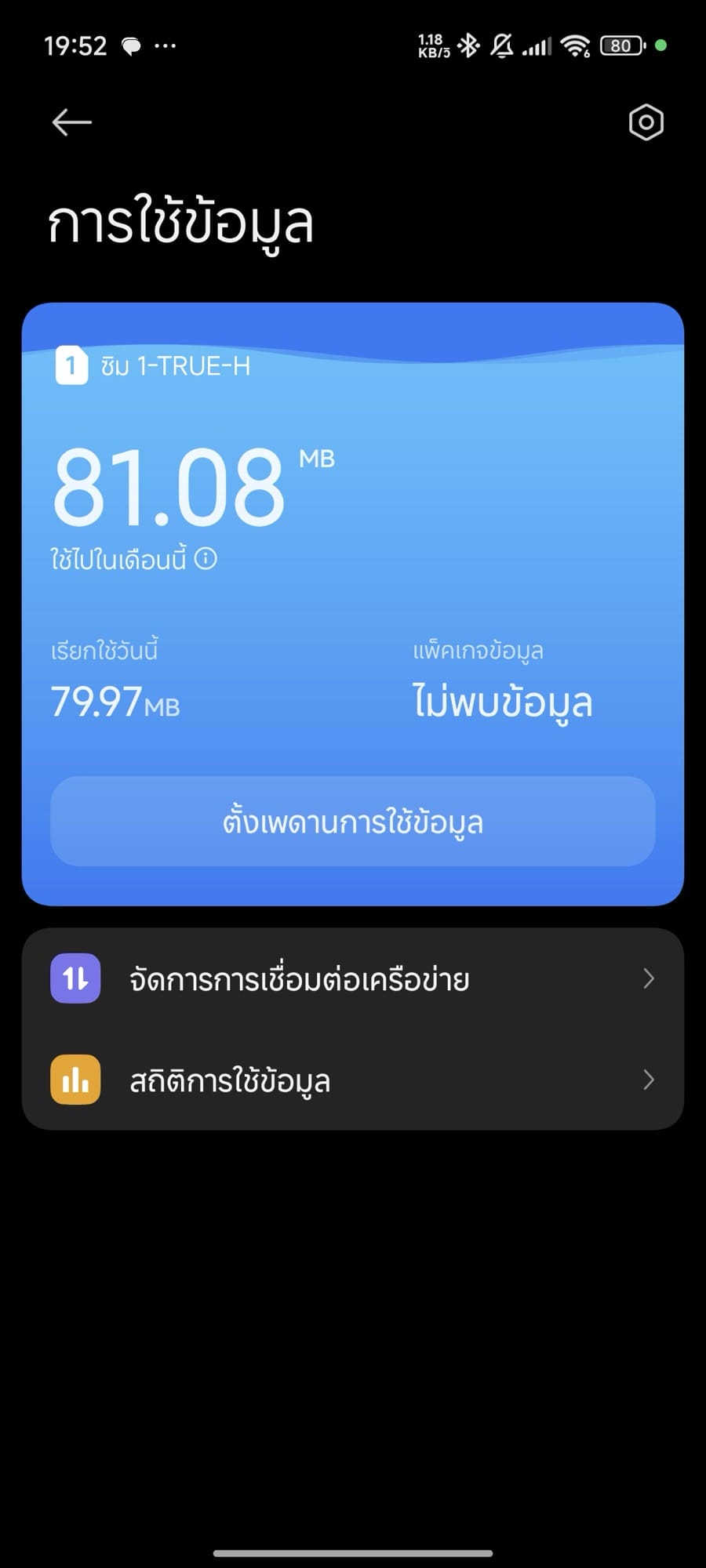Screen dimensions: 706x1568
Task: Go back using the arrow icon
Action: tap(72, 122)
